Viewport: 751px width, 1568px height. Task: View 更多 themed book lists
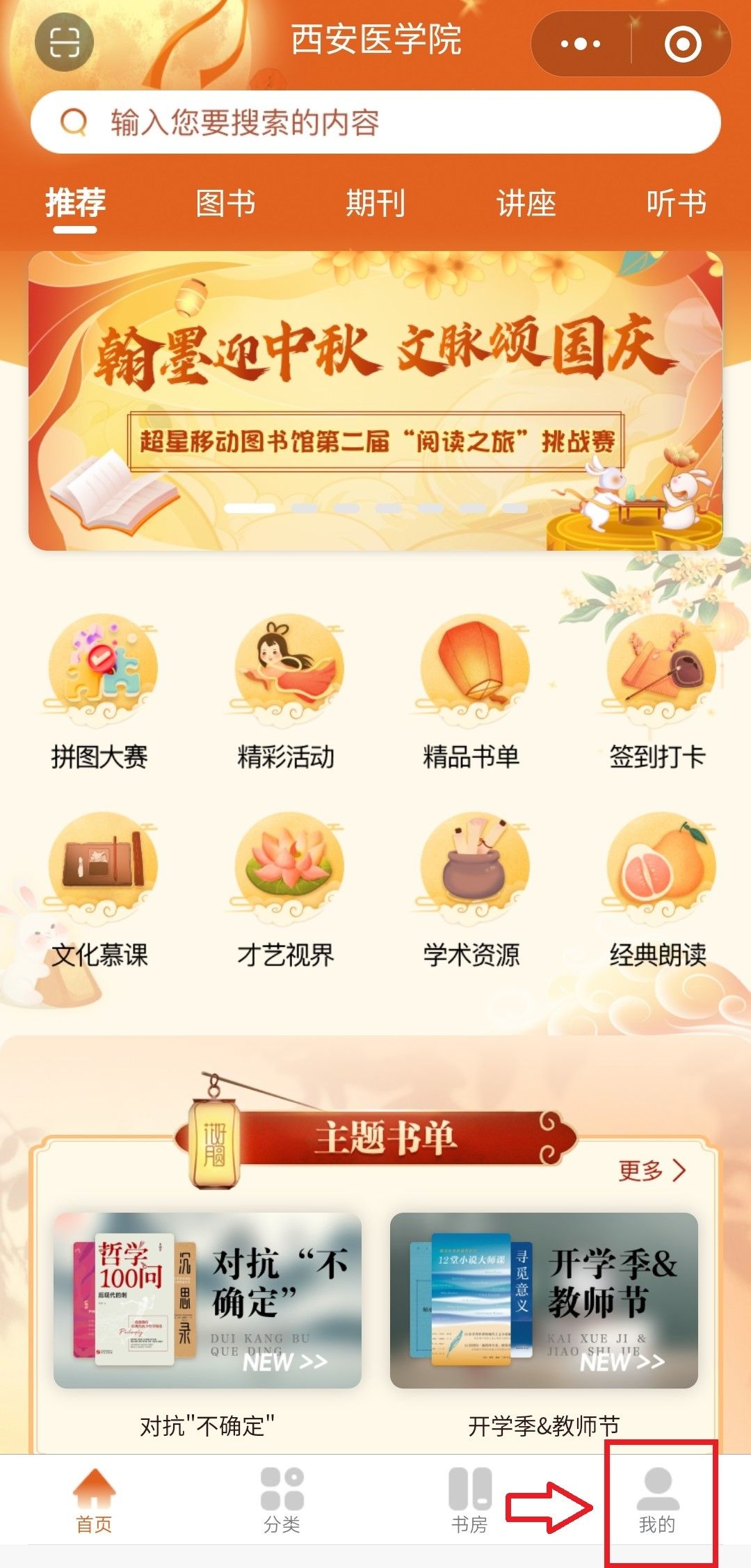[x=652, y=1171]
